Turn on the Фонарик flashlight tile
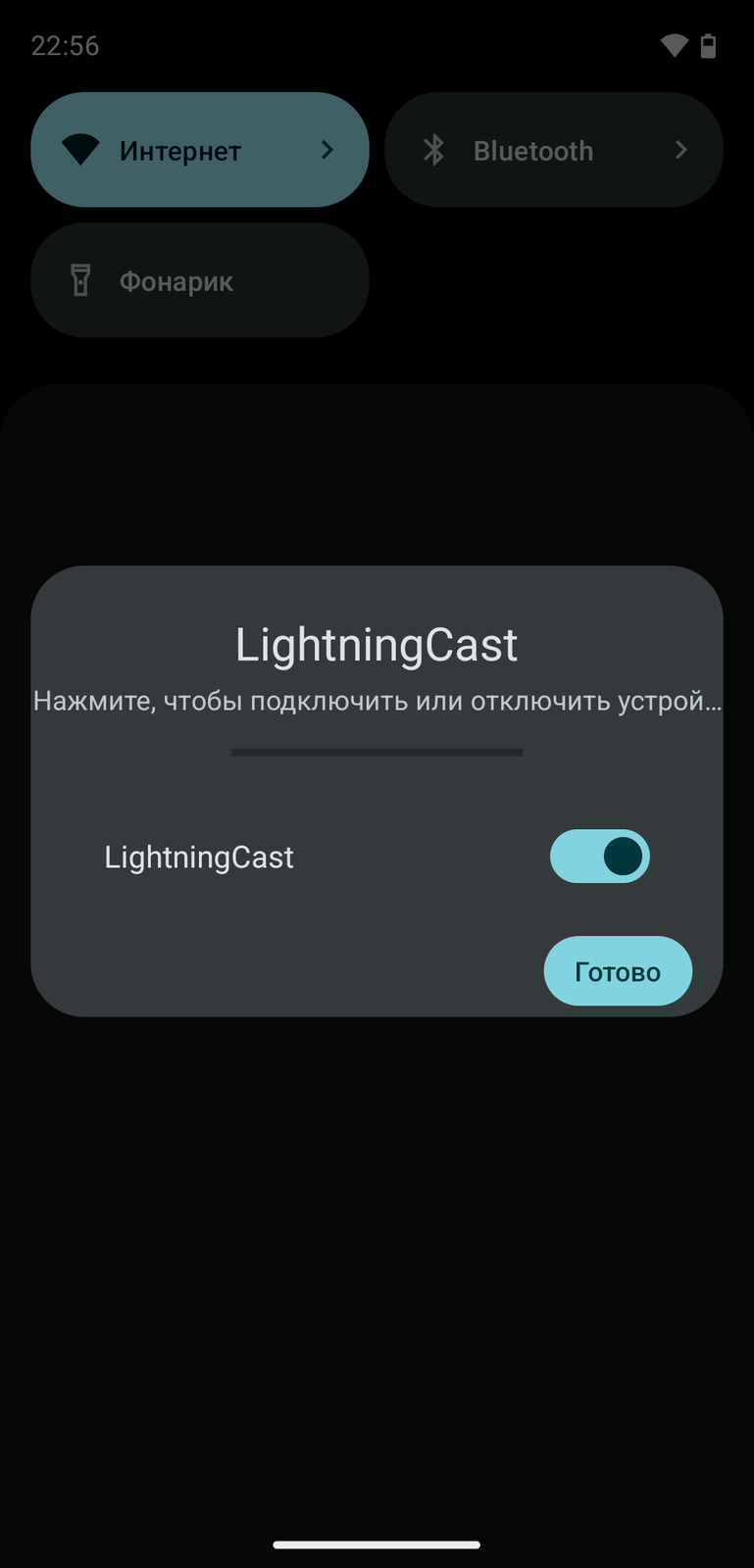The width and height of the screenshot is (754, 1568). 199,281
